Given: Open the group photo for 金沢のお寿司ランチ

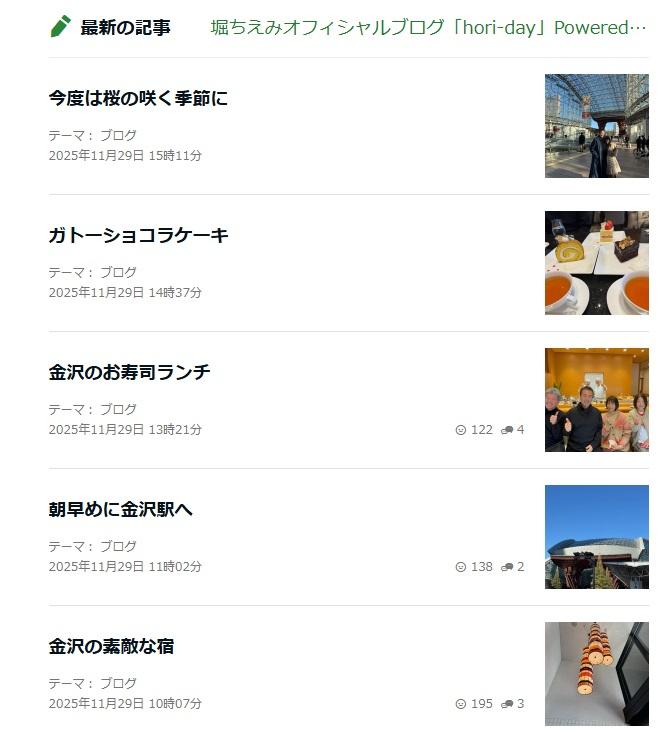Looking at the screenshot, I should [596, 400].
